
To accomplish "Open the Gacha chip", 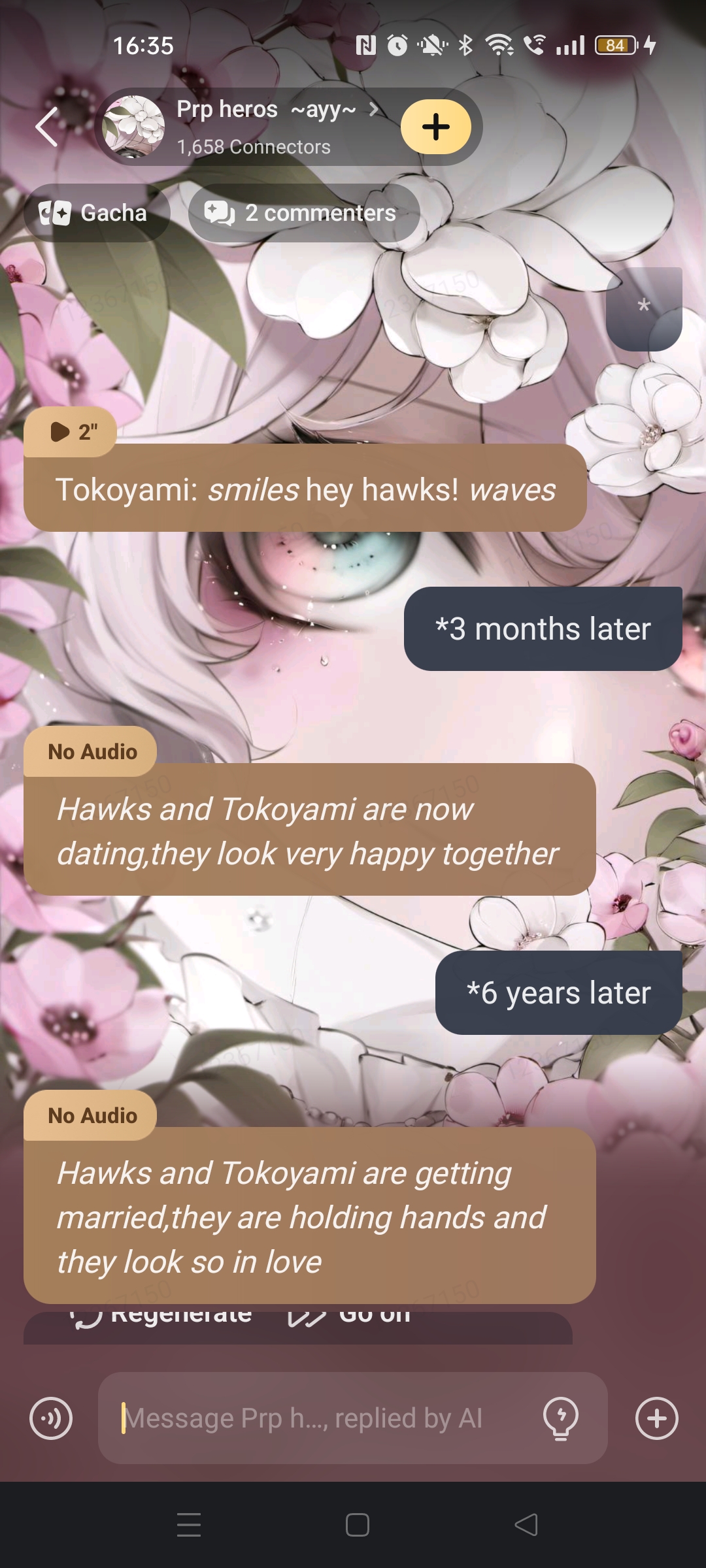I will click(96, 213).
